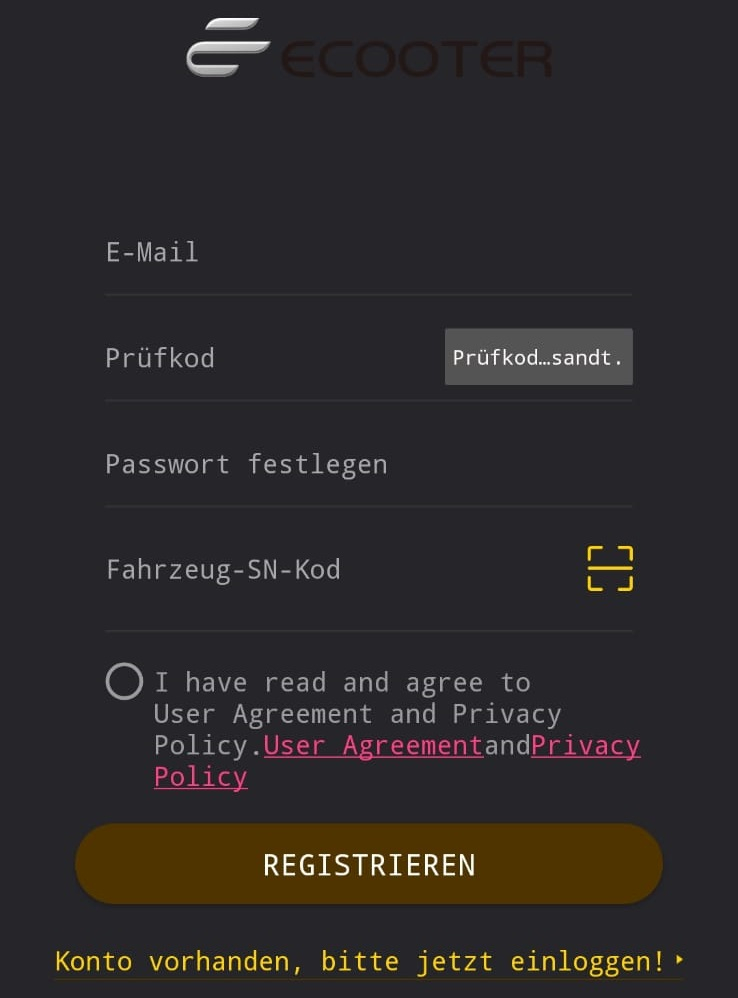Scan the vehicle SN code
The image size is (738, 998).
tap(609, 569)
